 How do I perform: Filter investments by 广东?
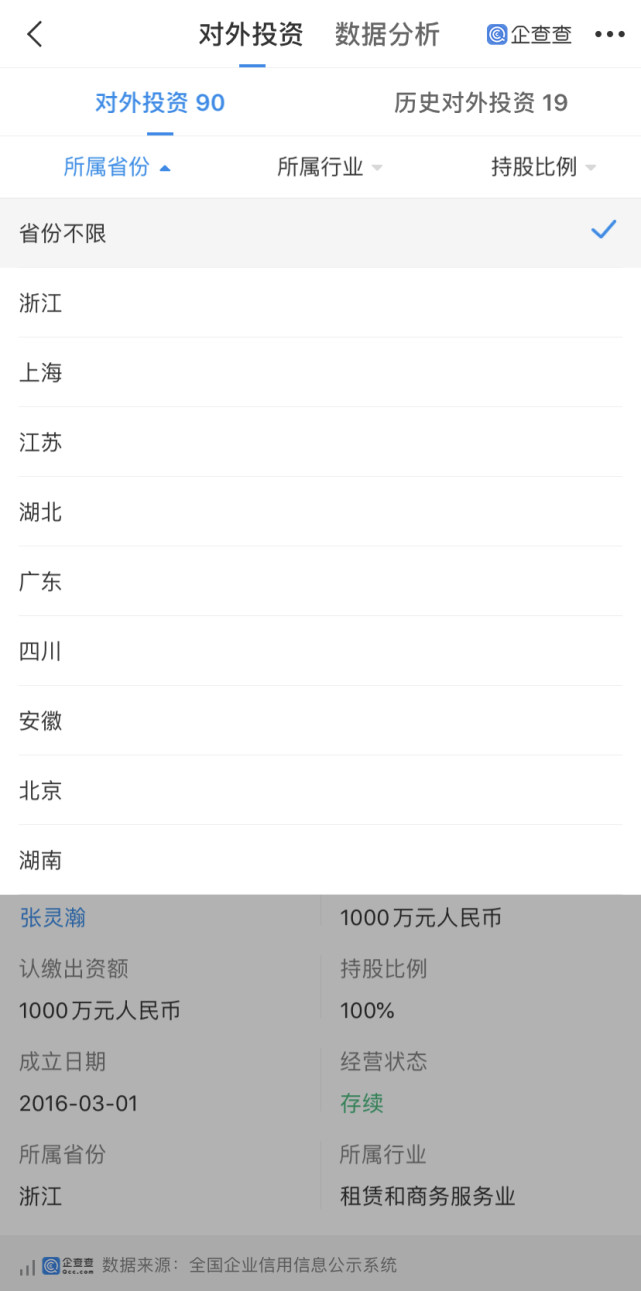pos(320,581)
